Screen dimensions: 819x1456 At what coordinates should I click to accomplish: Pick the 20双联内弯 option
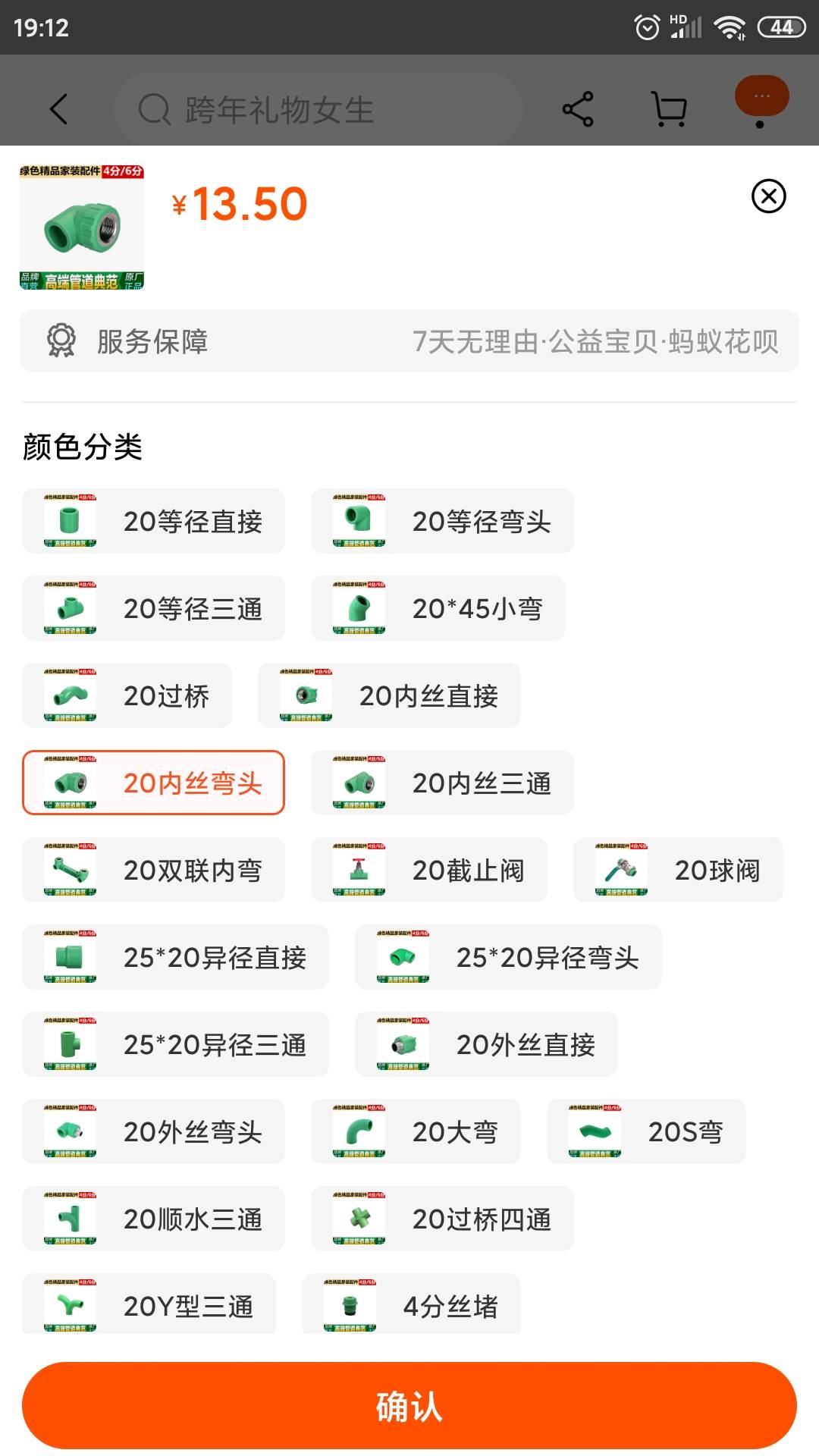coord(153,870)
